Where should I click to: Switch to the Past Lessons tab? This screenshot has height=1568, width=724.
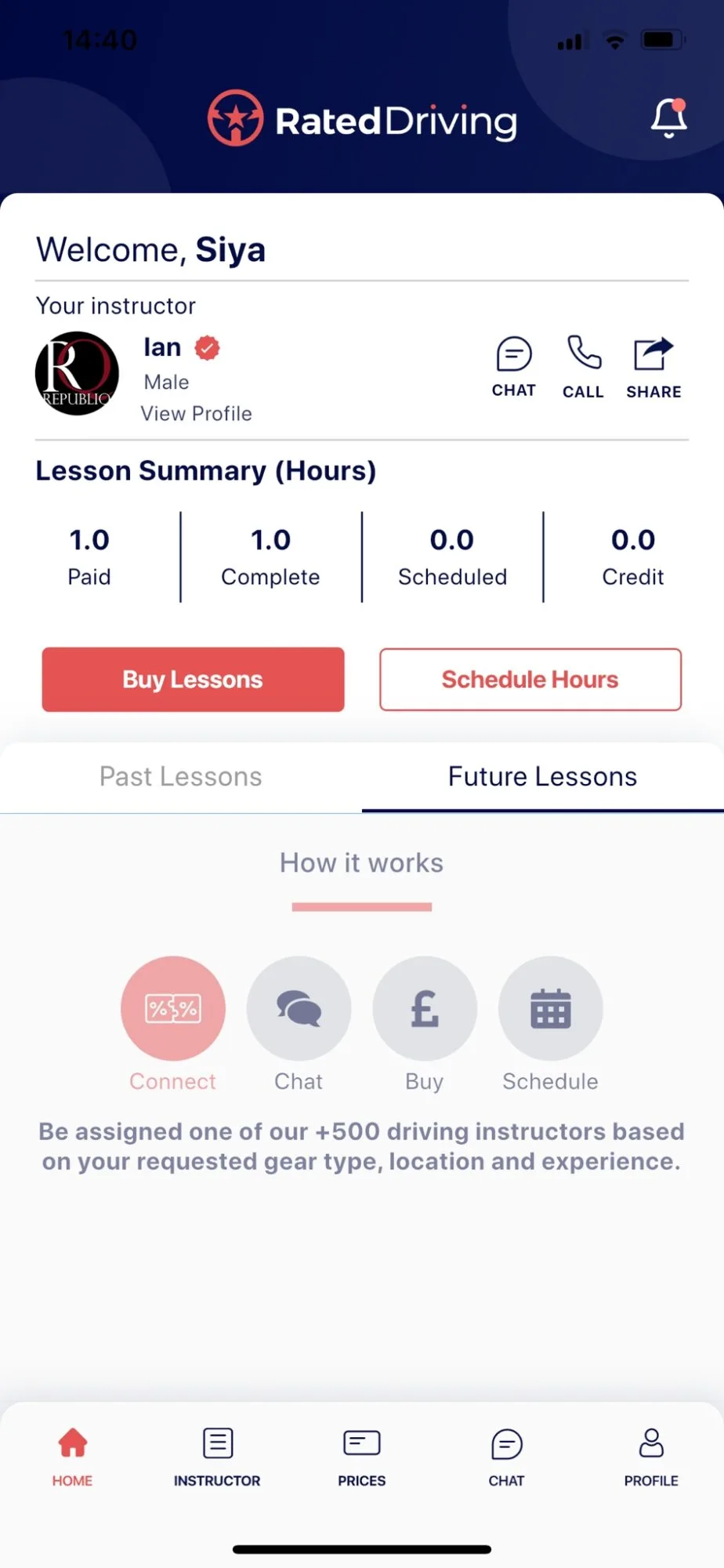coord(181,776)
